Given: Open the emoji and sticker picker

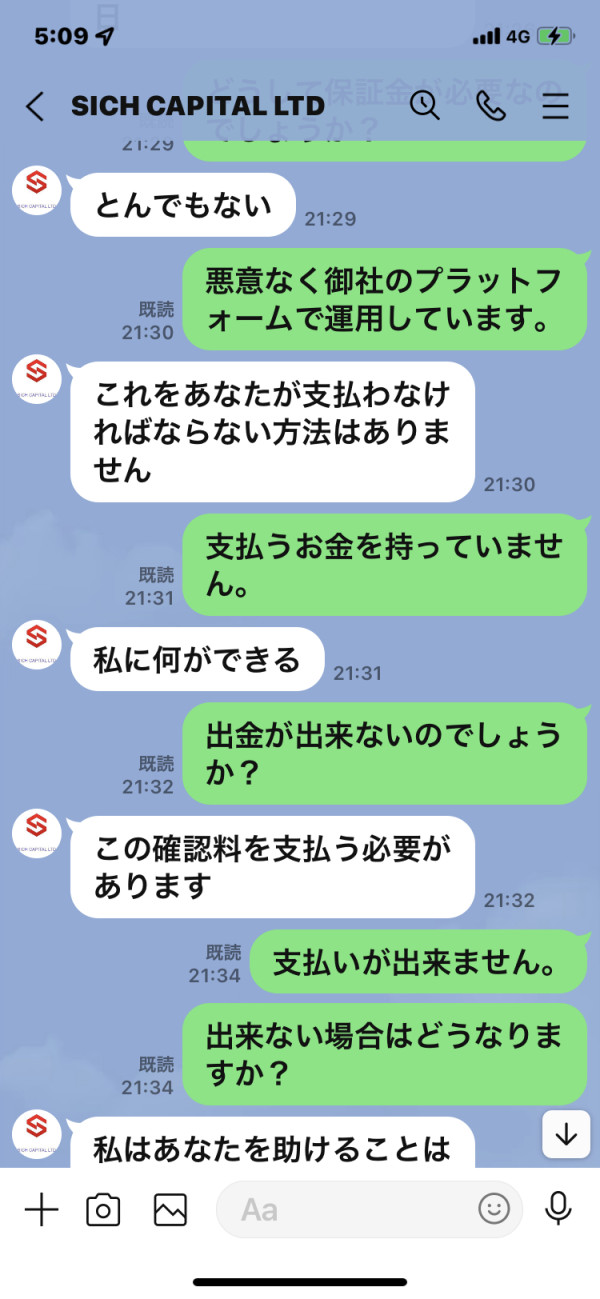Looking at the screenshot, I should point(494,1210).
